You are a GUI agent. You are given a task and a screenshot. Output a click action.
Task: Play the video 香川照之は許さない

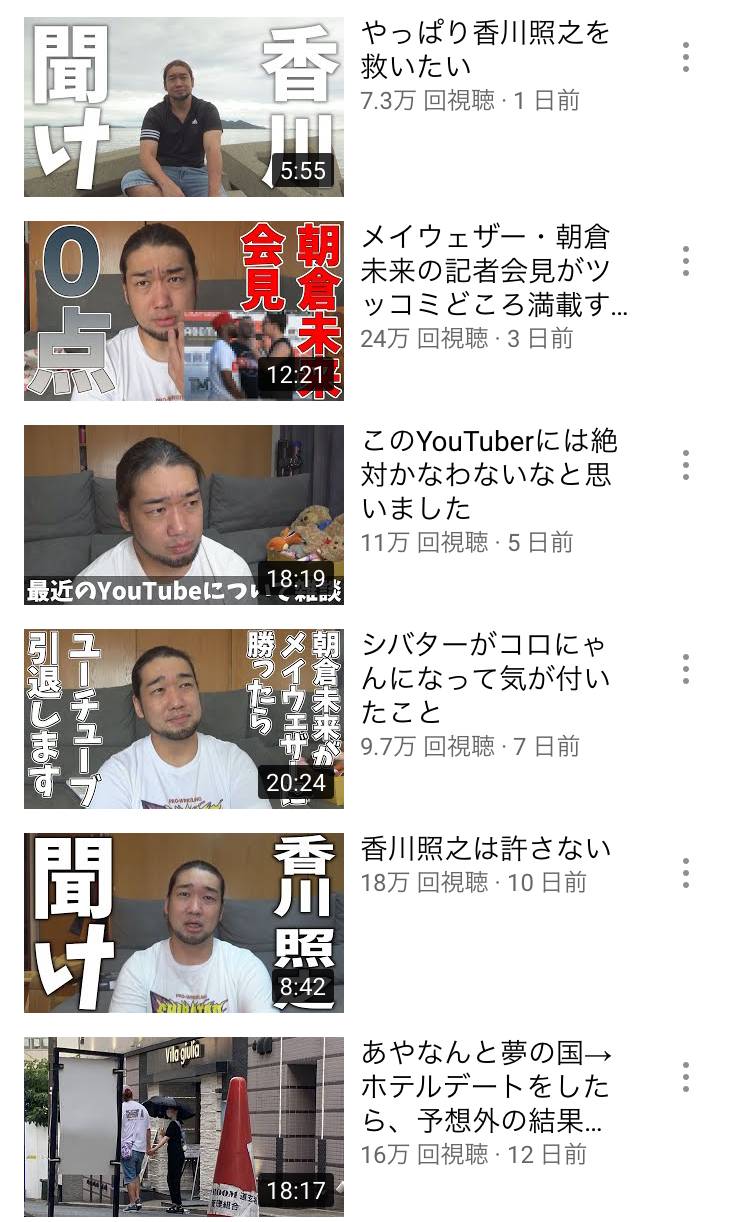point(184,923)
